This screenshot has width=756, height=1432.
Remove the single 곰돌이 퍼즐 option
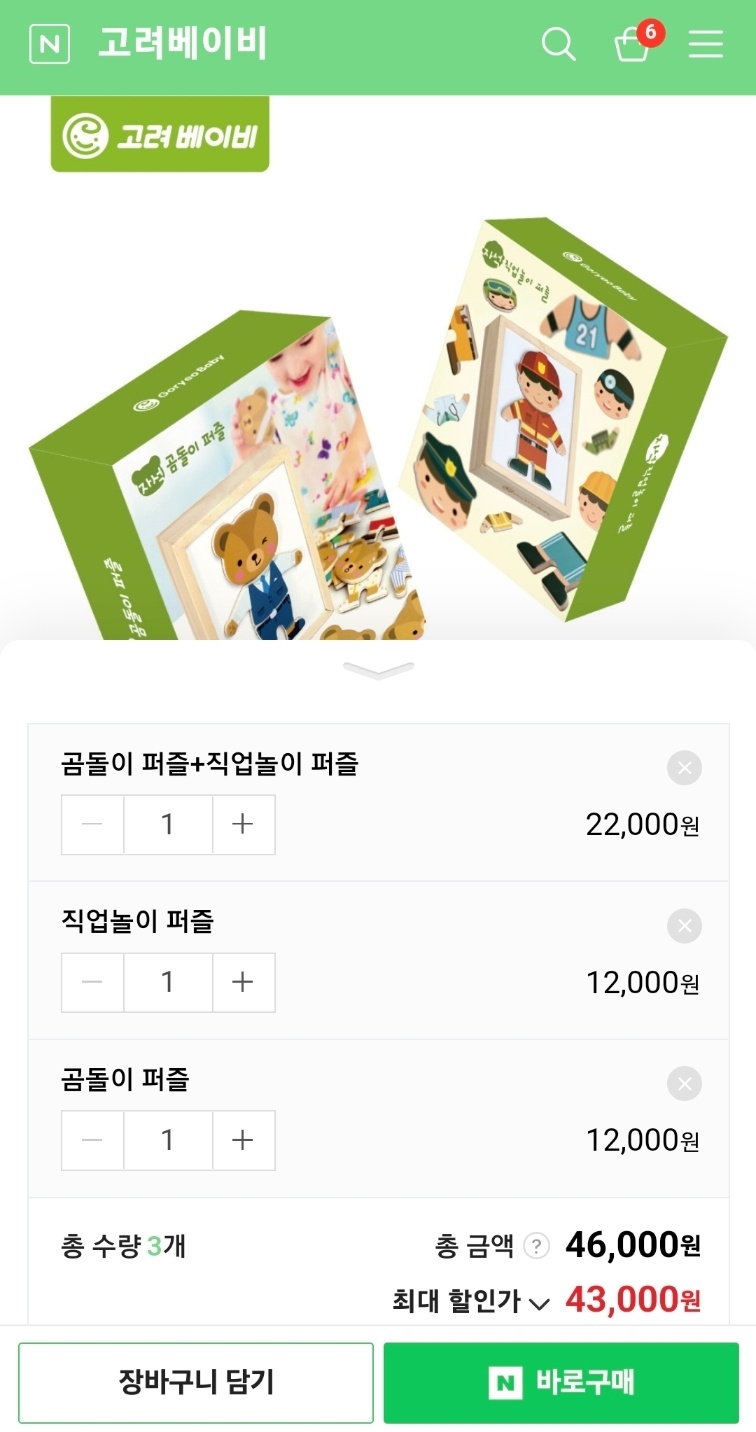684,1084
